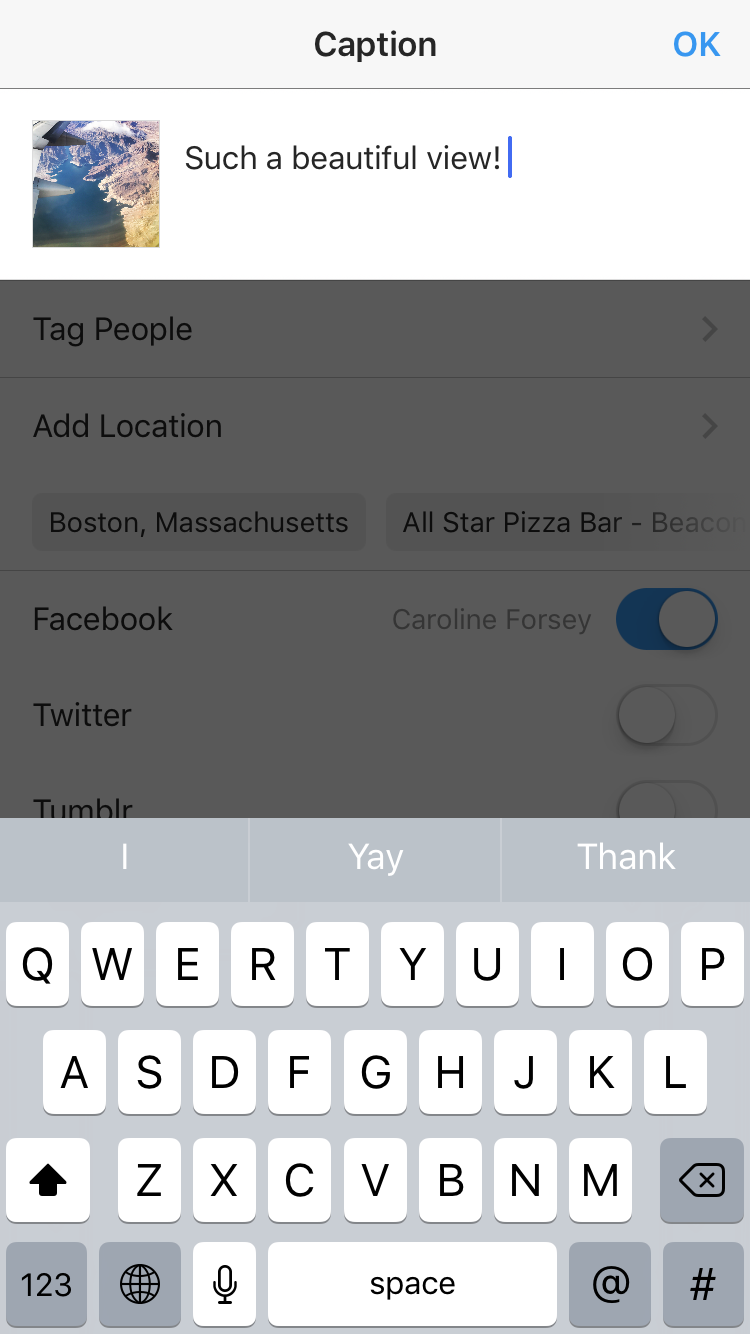The image size is (750, 1334).
Task: Tap the backspace key
Action: (702, 1181)
